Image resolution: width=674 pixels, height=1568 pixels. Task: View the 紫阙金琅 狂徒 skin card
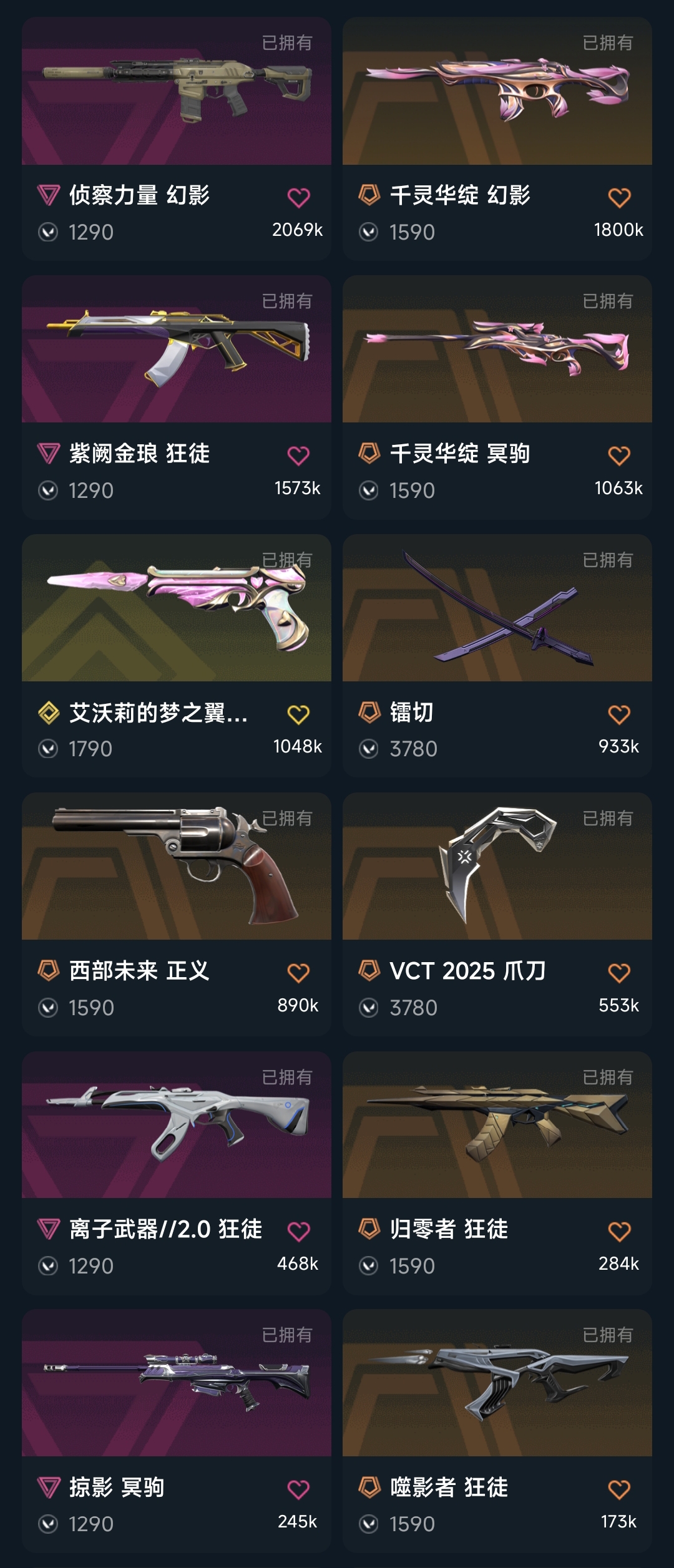coord(177,397)
